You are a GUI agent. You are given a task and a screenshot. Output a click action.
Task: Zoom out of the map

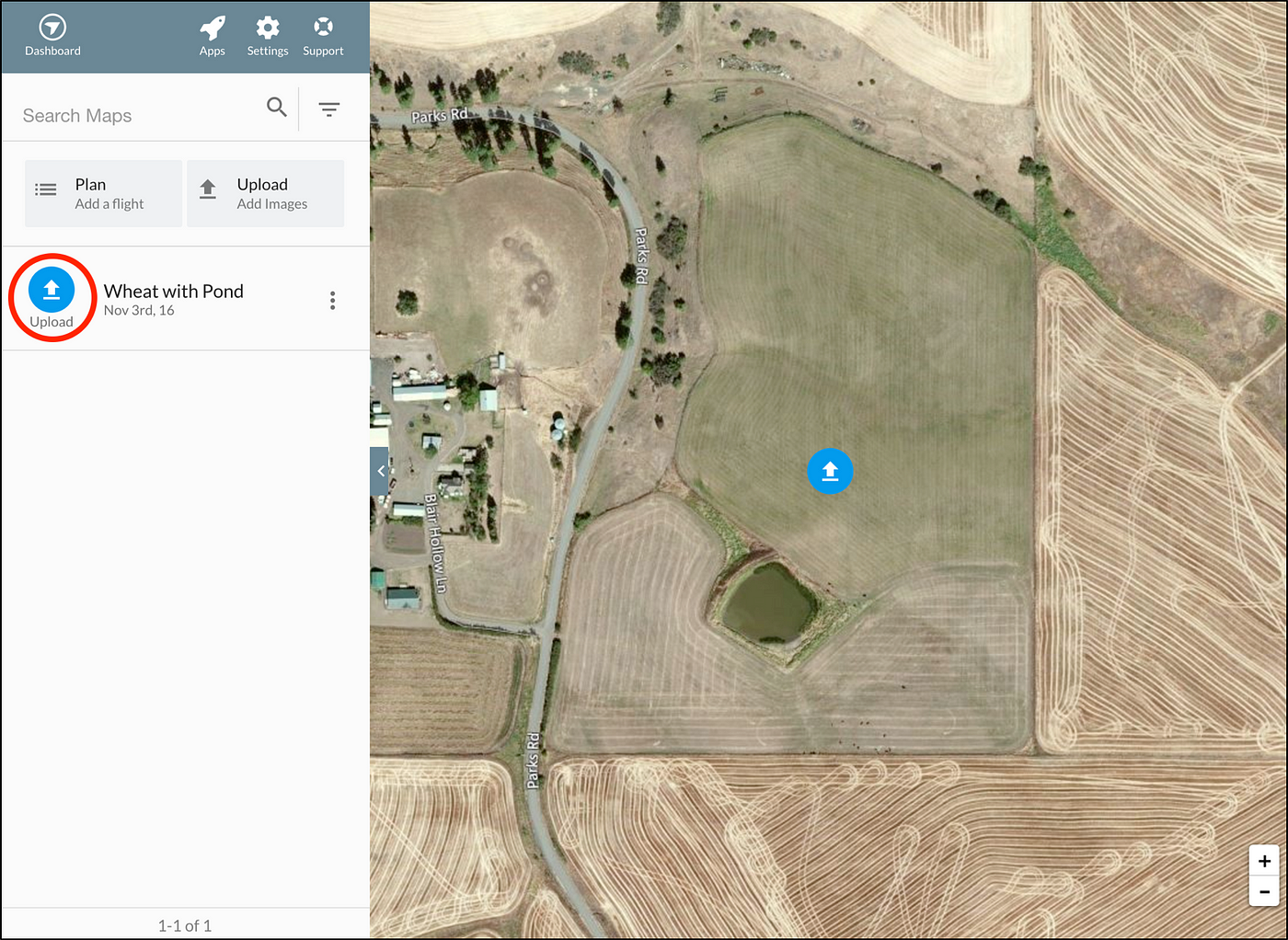click(1264, 891)
